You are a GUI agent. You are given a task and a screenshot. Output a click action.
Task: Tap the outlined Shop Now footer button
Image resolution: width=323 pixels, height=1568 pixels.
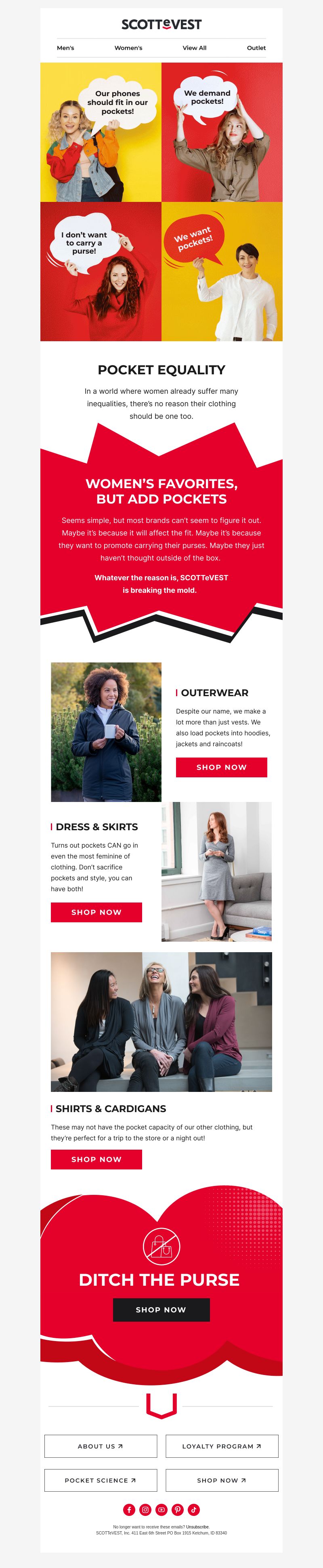click(221, 1480)
